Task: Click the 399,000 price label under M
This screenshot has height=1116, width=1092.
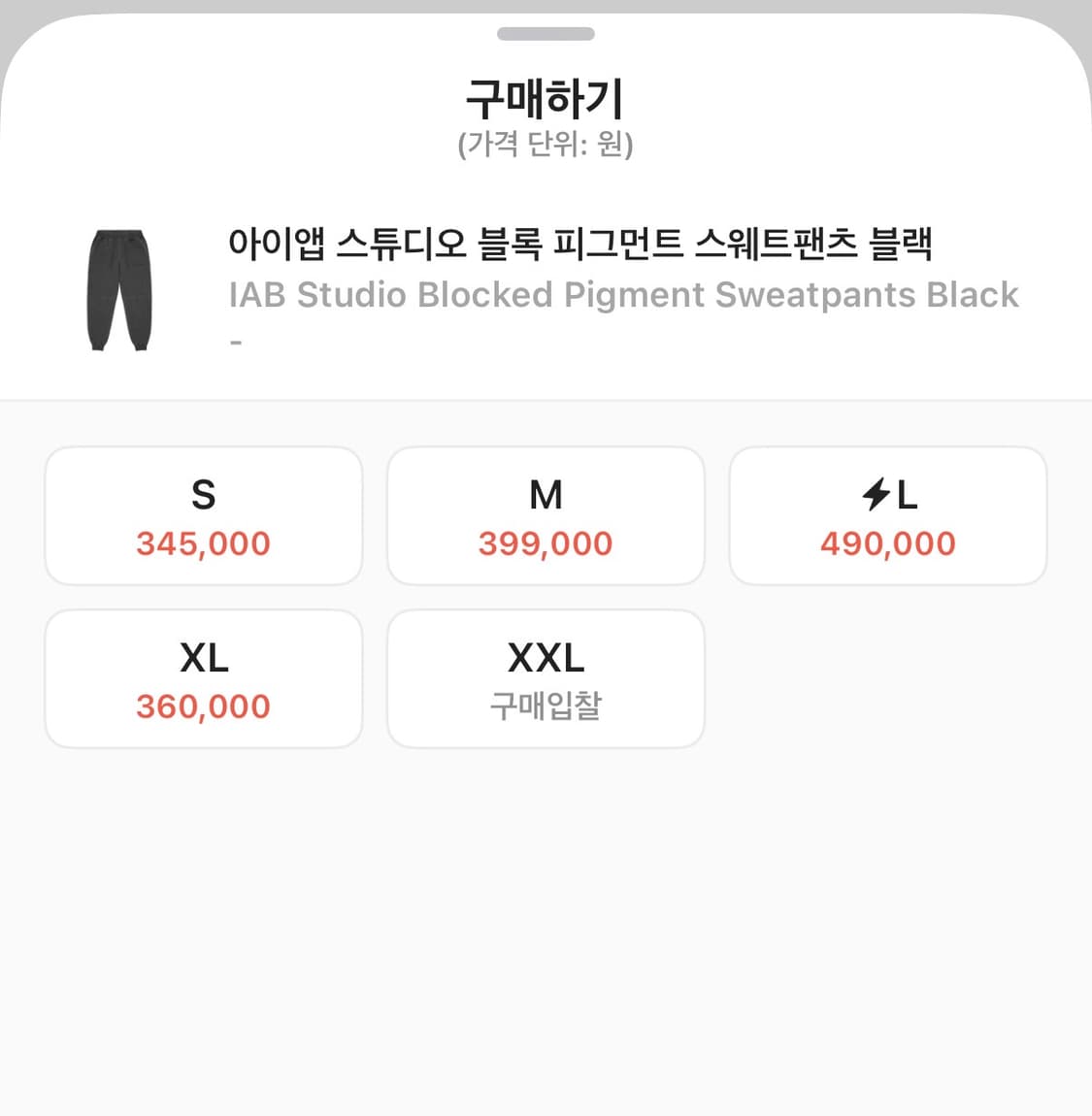Action: click(546, 543)
